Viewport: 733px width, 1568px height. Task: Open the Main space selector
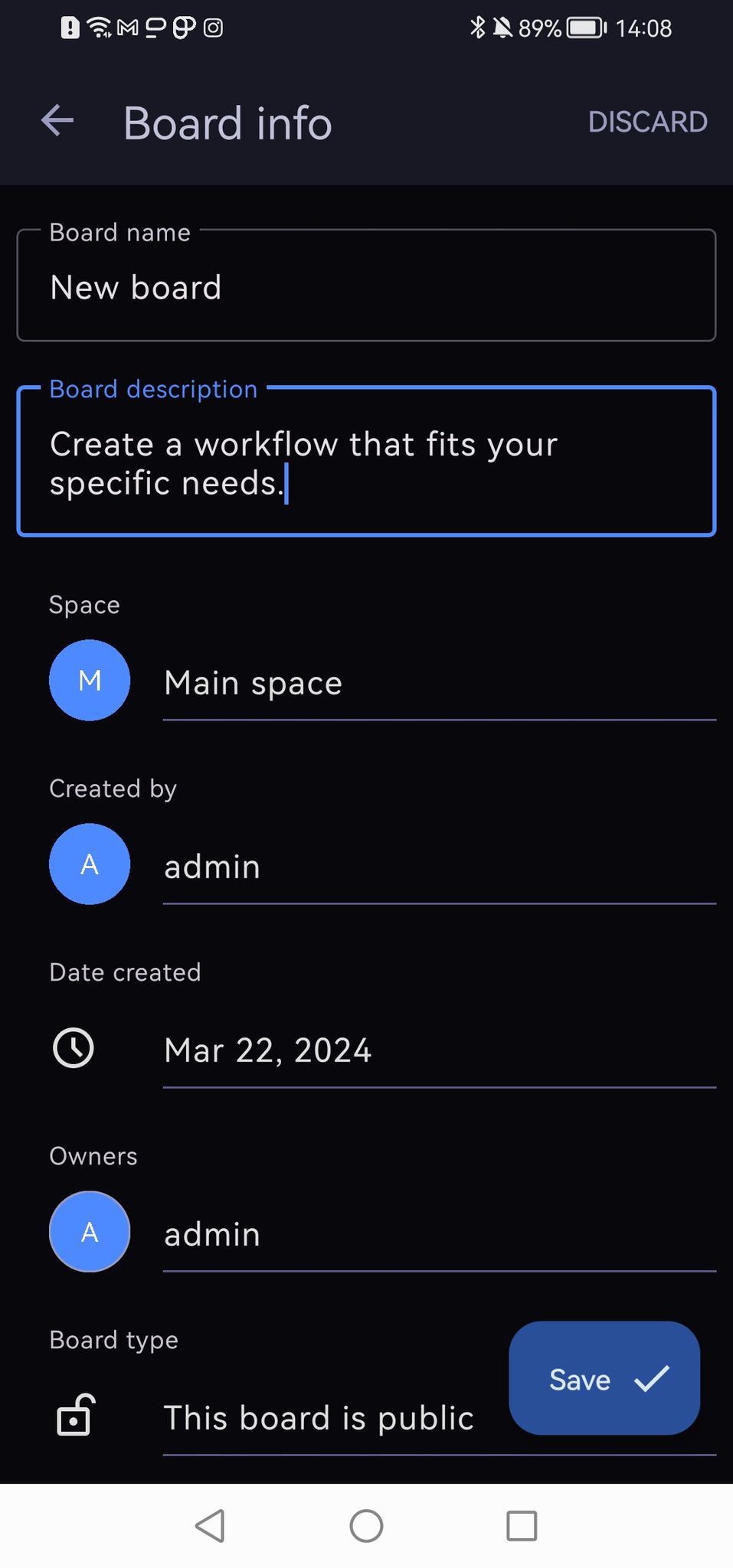[x=439, y=683]
